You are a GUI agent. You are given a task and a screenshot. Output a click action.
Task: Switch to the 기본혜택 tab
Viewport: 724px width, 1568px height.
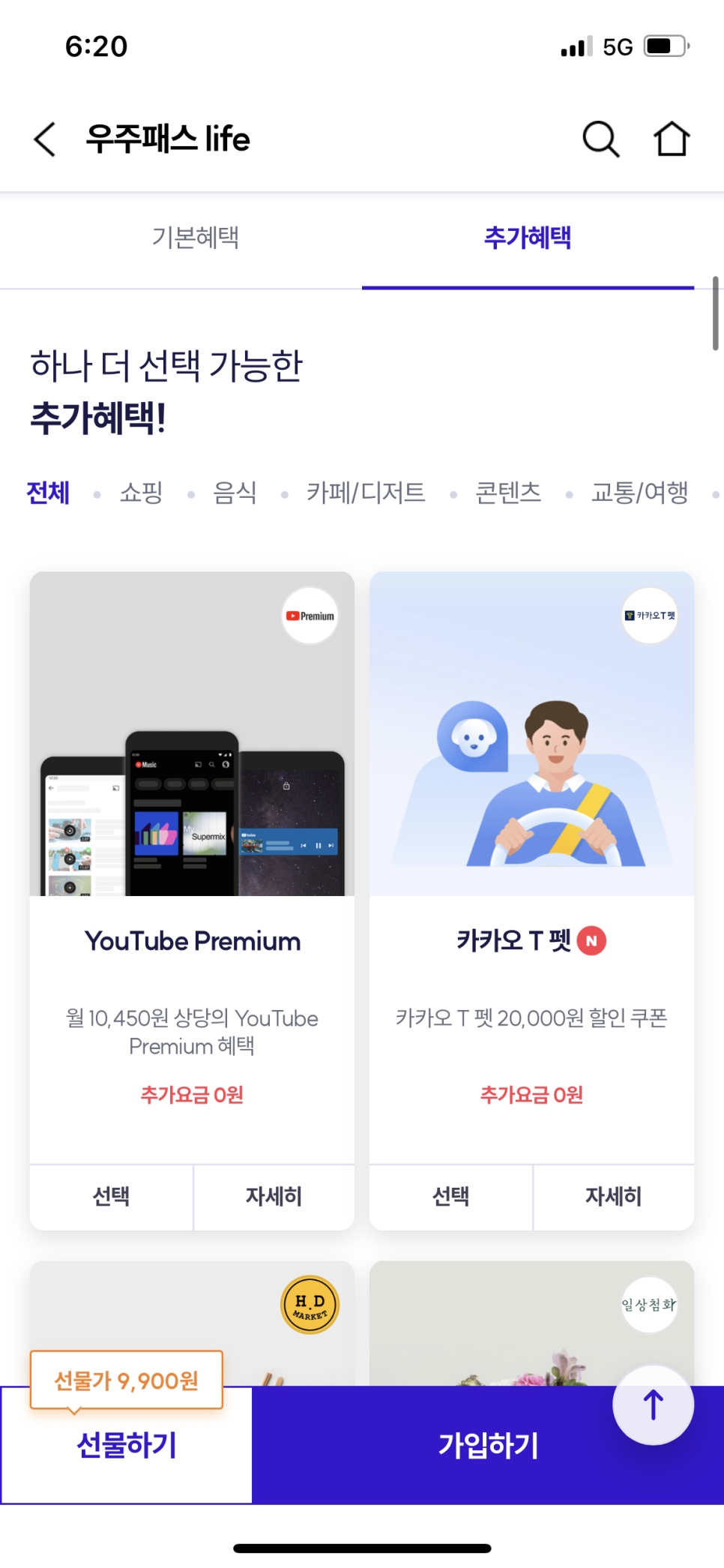point(196,238)
